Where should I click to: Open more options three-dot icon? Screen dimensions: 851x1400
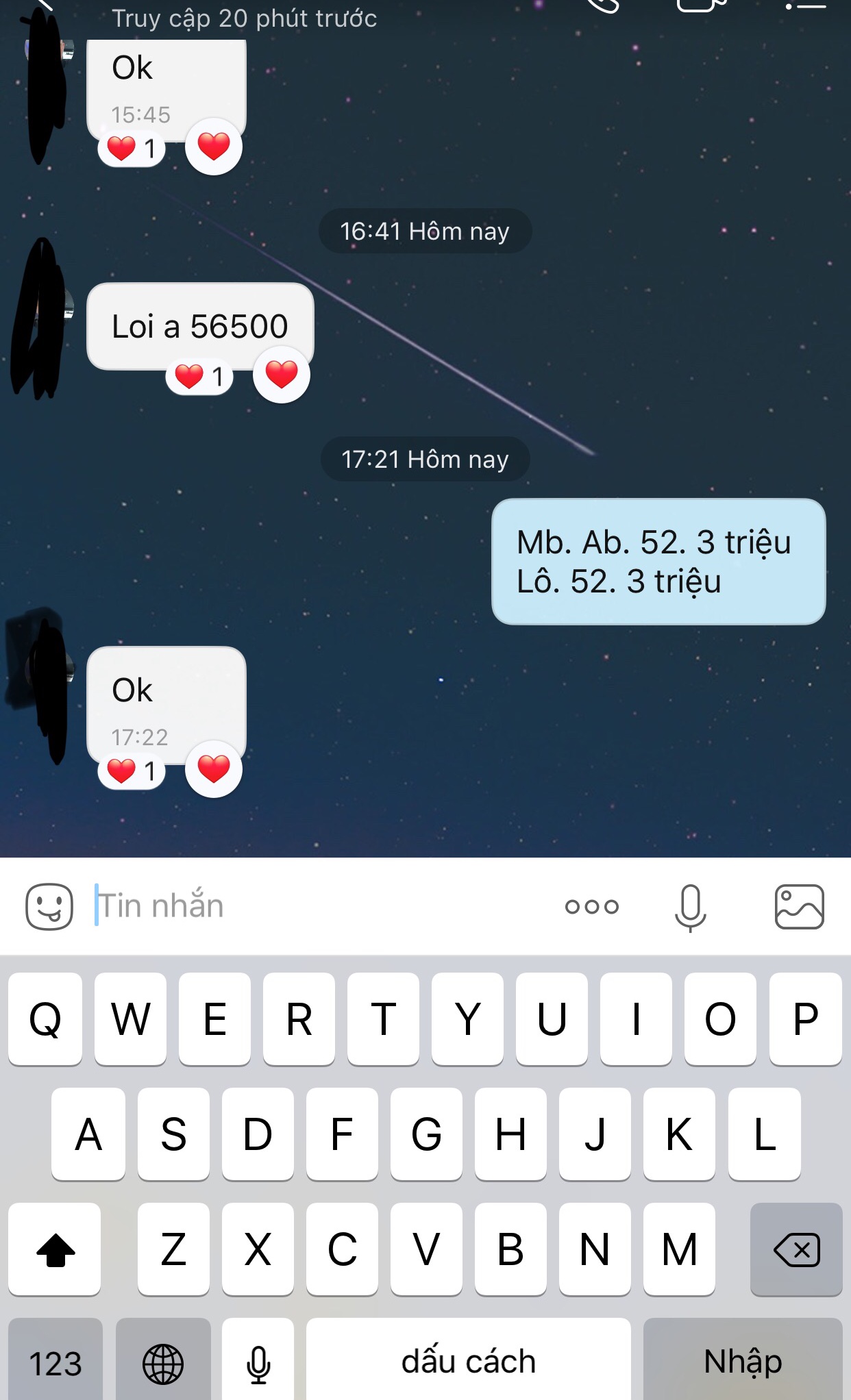pos(592,907)
